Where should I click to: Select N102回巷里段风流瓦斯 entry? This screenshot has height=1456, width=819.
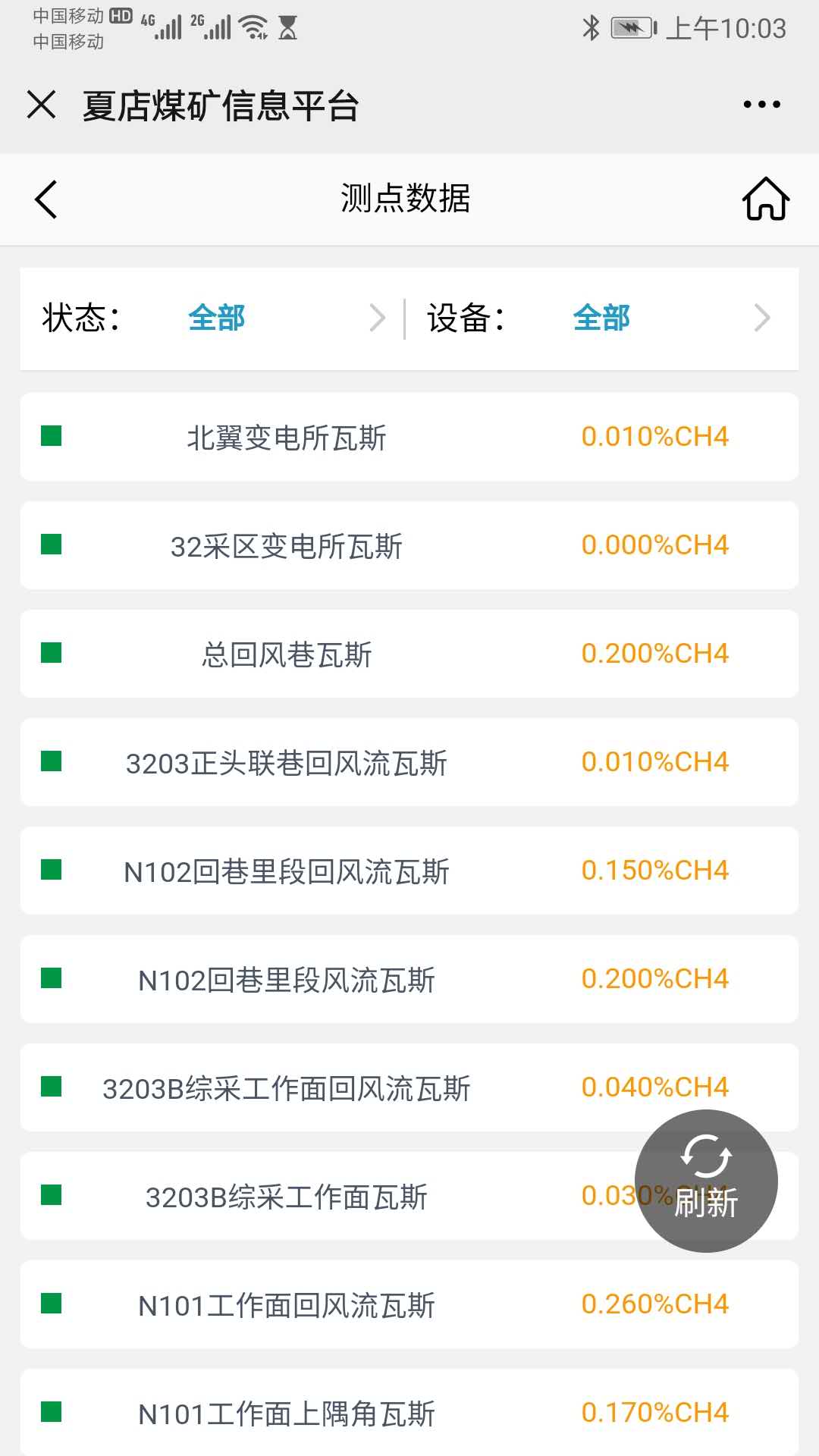tap(287, 980)
